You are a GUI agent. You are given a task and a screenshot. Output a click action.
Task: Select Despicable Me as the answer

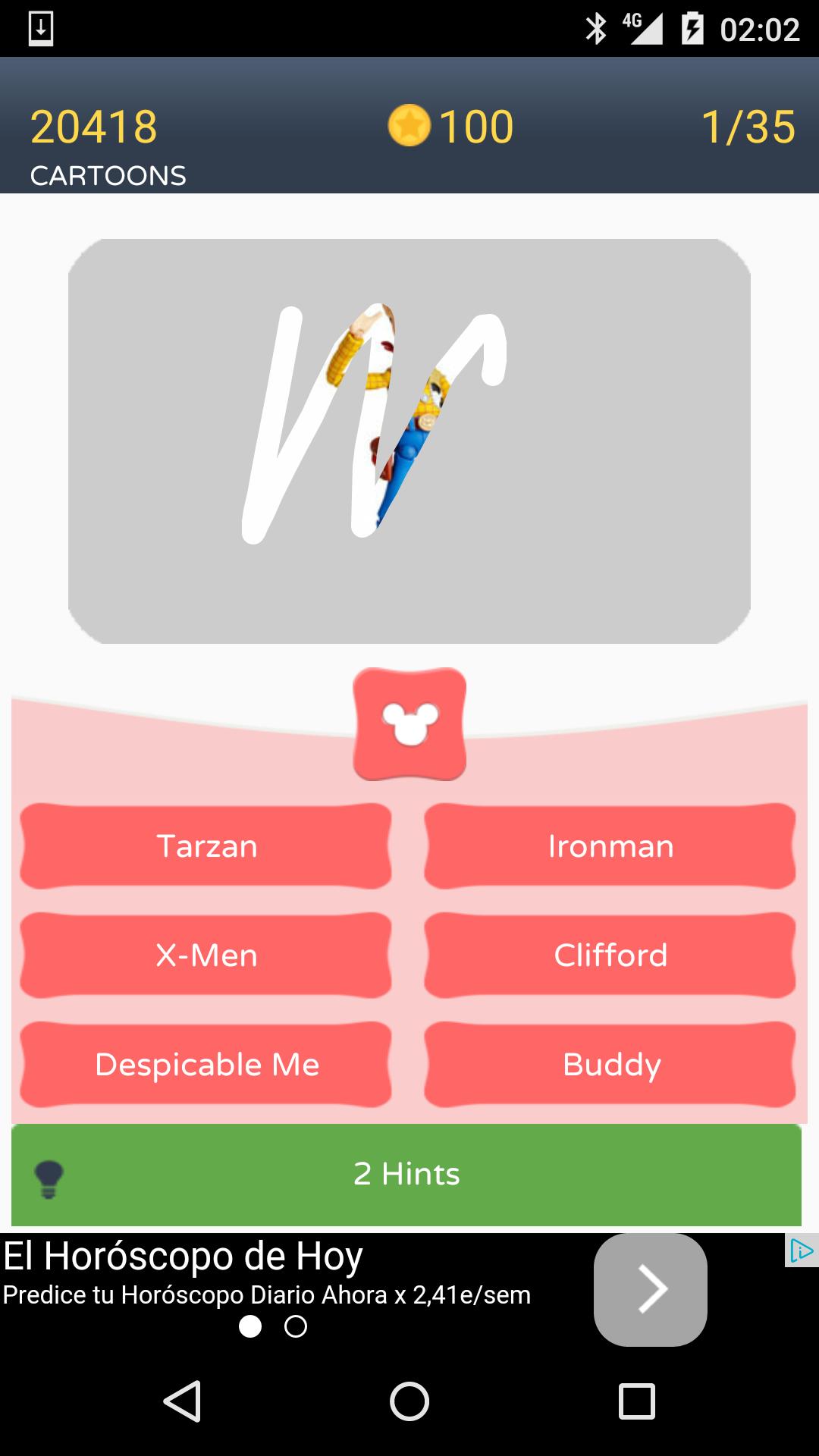click(x=206, y=1065)
